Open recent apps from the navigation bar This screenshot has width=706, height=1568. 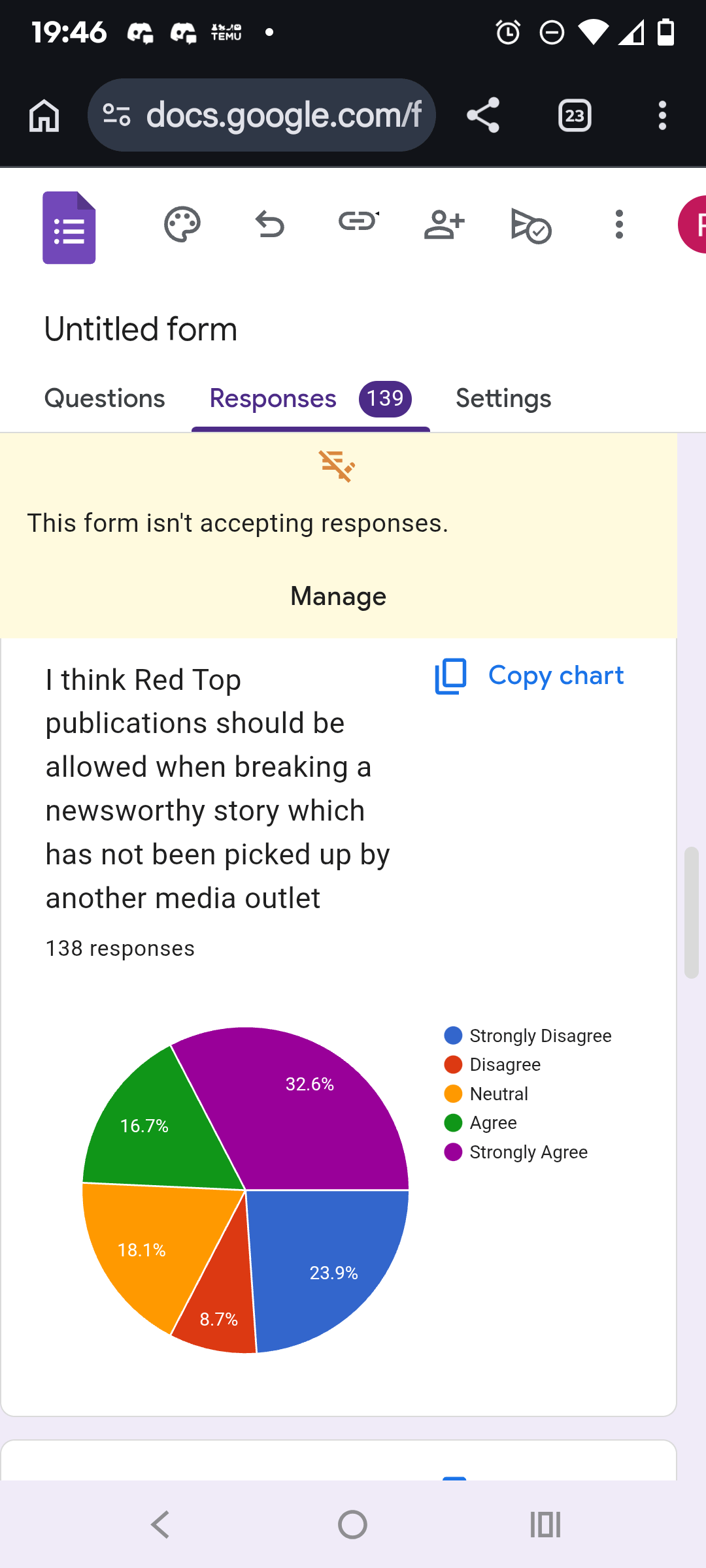pos(545,1525)
